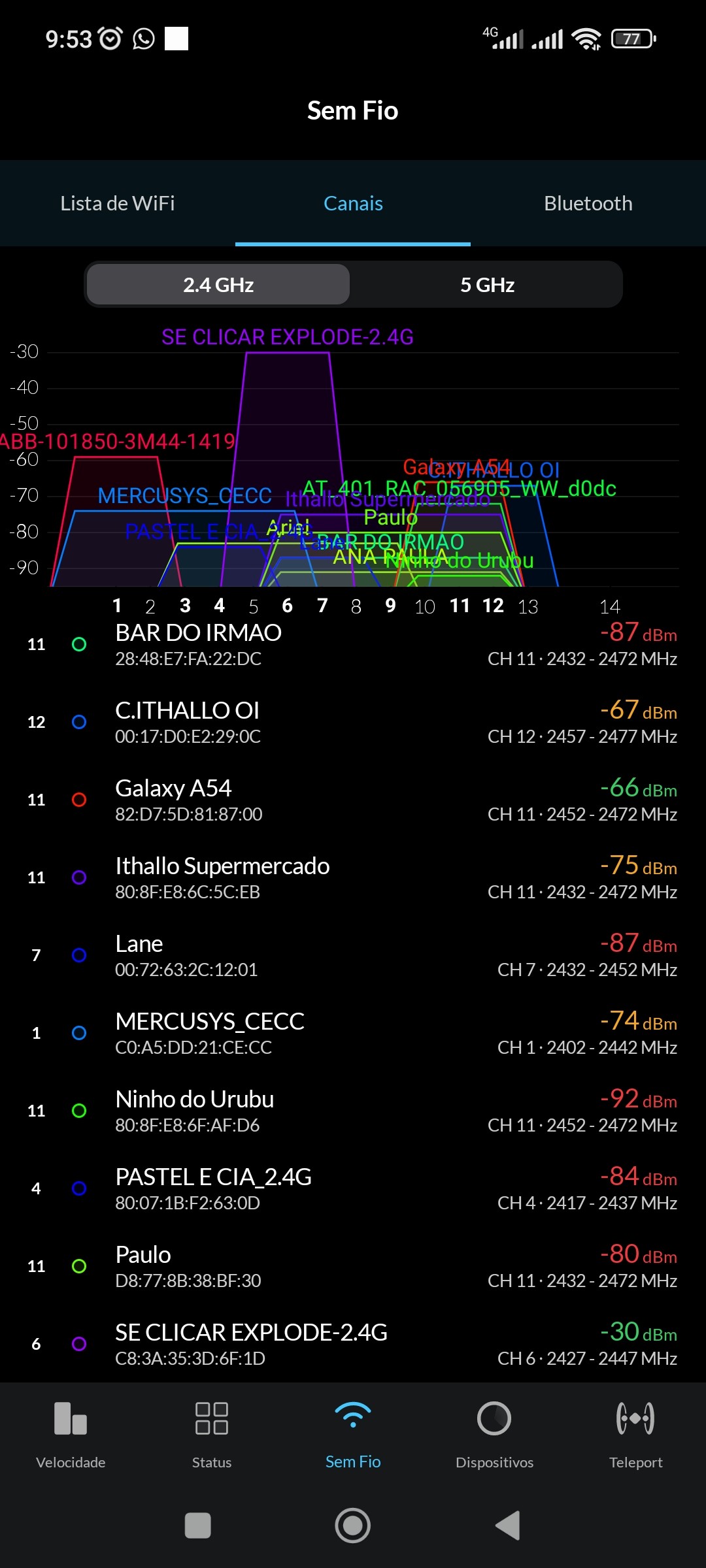Image resolution: width=706 pixels, height=1568 pixels.
Task: Open the Lane network row
Action: pos(353,956)
